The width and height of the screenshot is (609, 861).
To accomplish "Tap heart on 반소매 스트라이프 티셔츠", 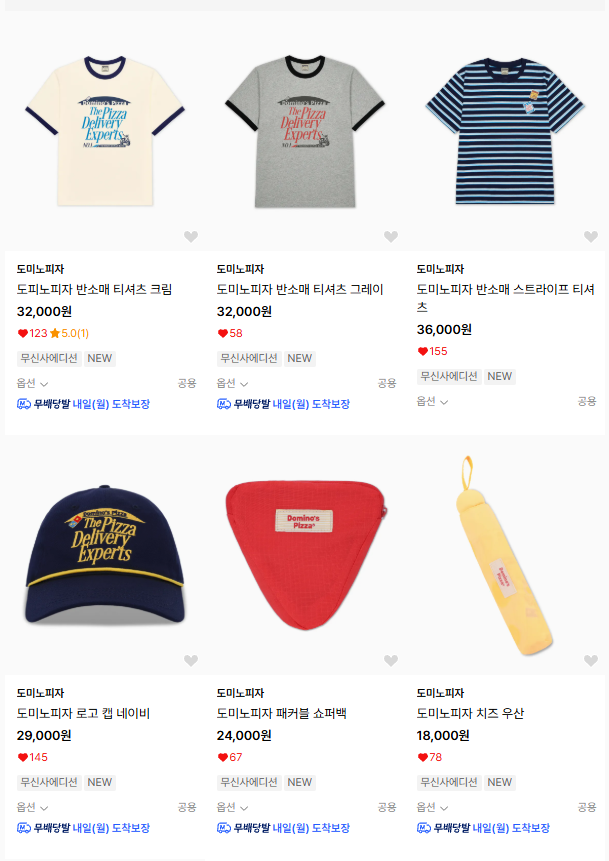I will [x=590, y=237].
